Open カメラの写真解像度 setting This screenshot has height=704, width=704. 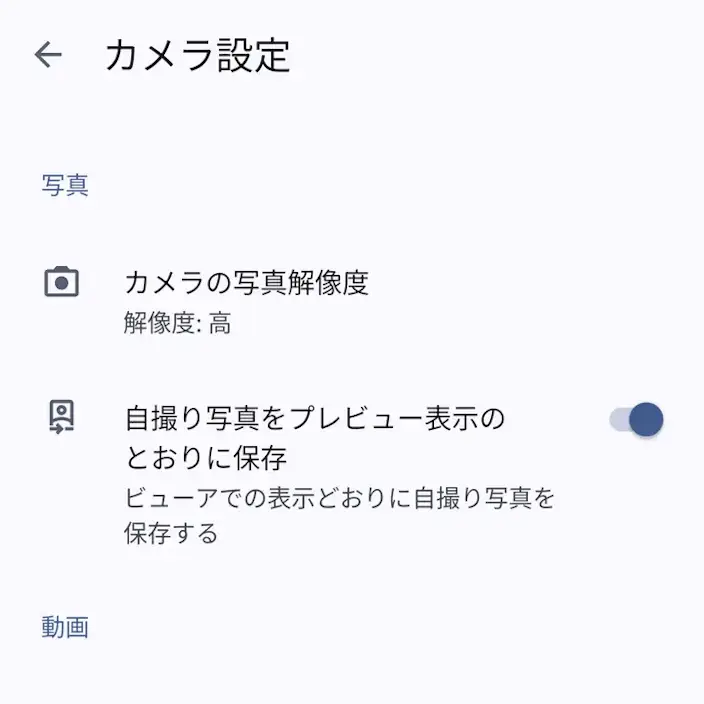[x=352, y=302]
